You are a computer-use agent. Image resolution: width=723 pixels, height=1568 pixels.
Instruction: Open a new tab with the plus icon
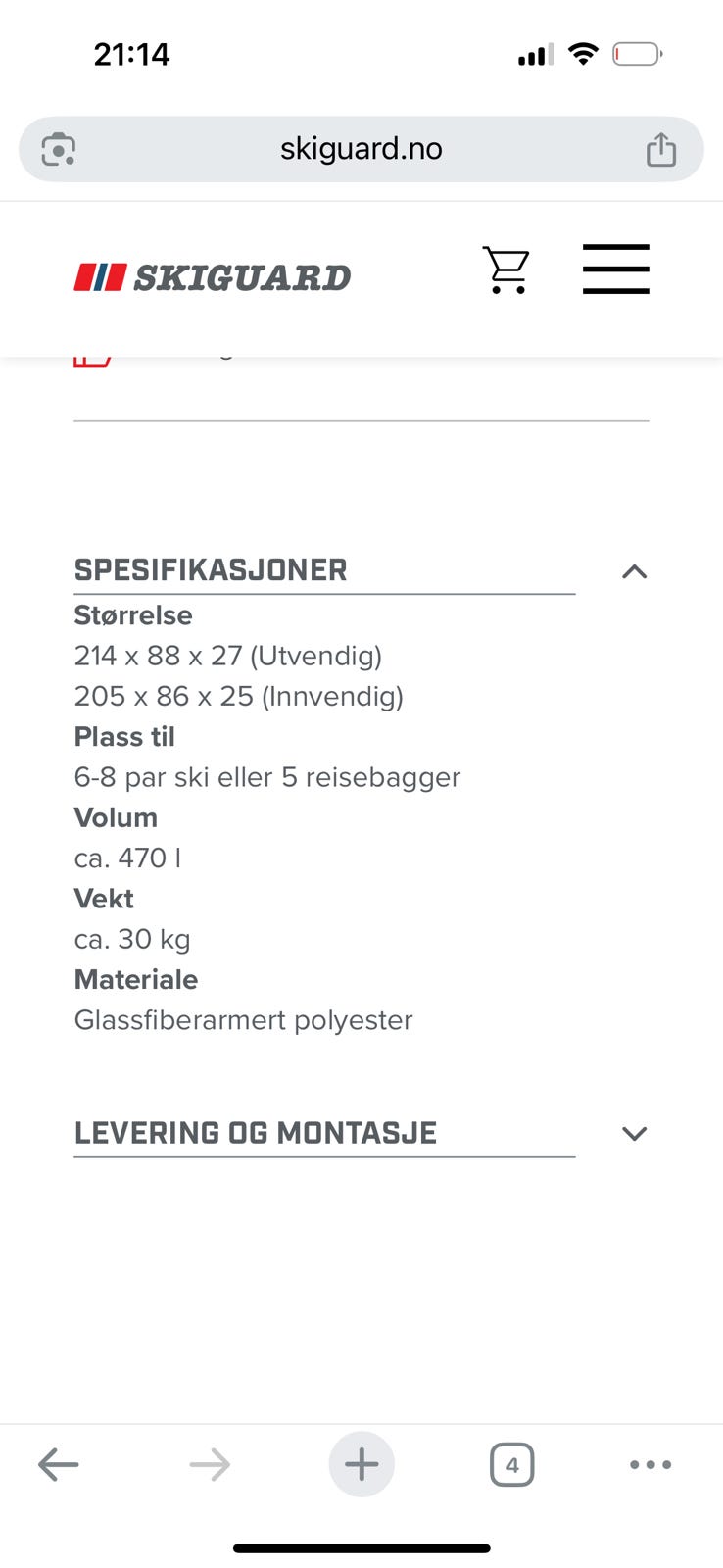(x=361, y=1464)
